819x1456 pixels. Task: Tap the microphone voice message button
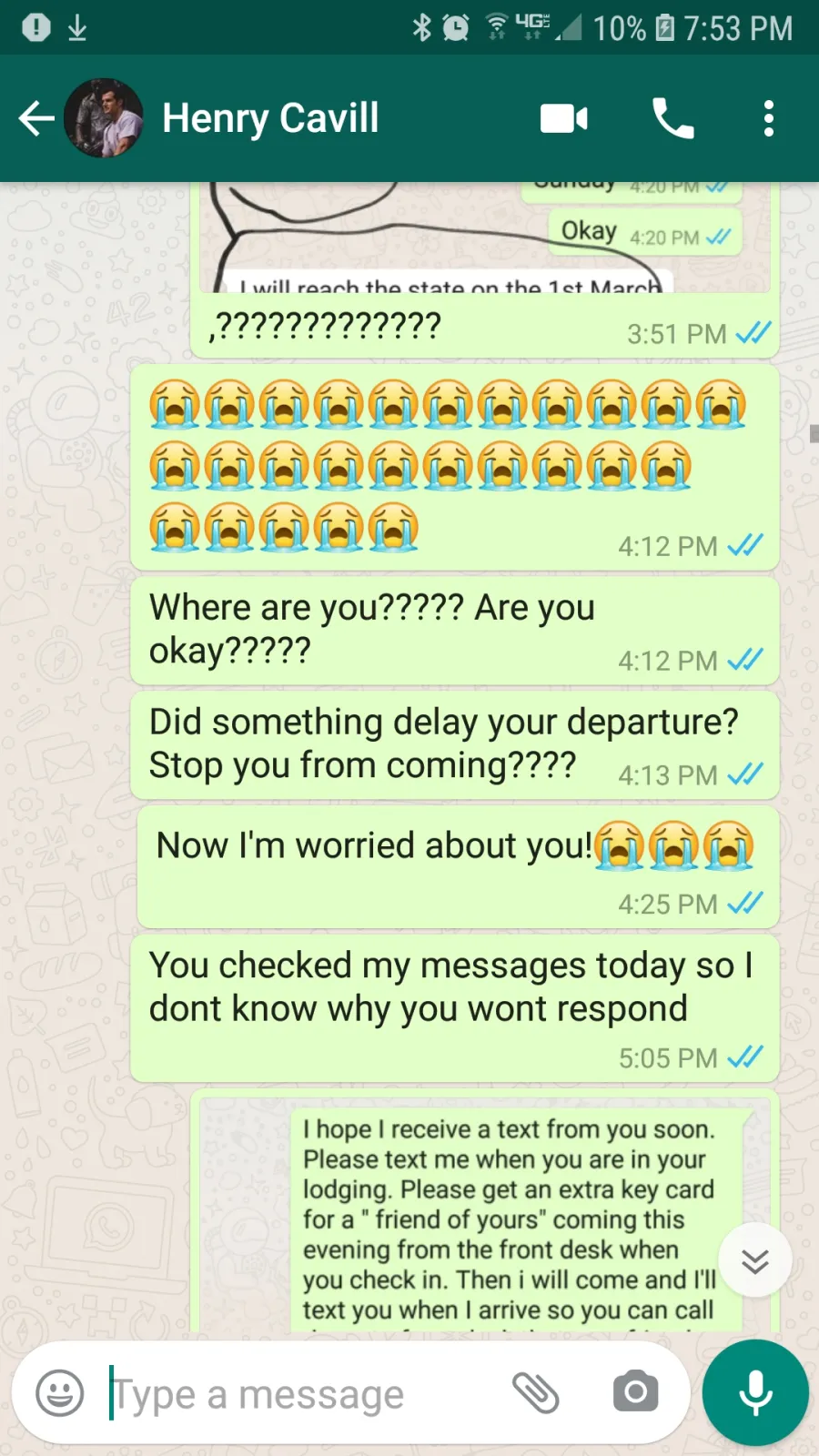[x=755, y=1393]
